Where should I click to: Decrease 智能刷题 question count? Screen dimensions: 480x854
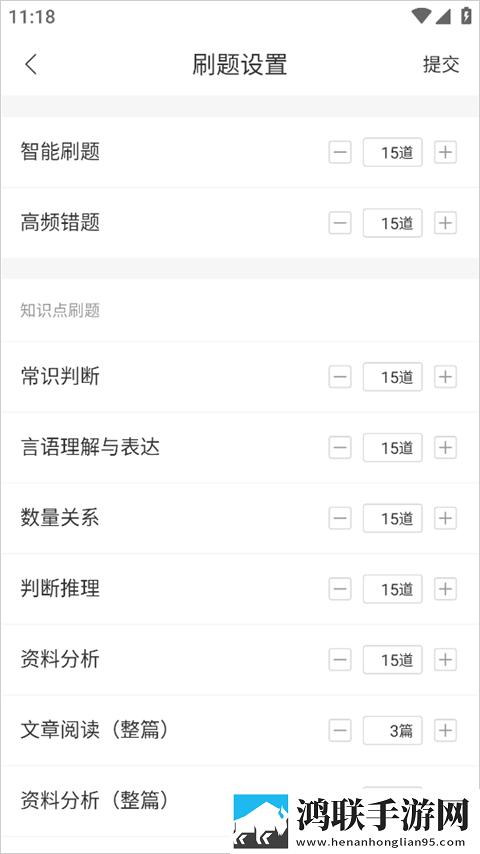coord(340,152)
